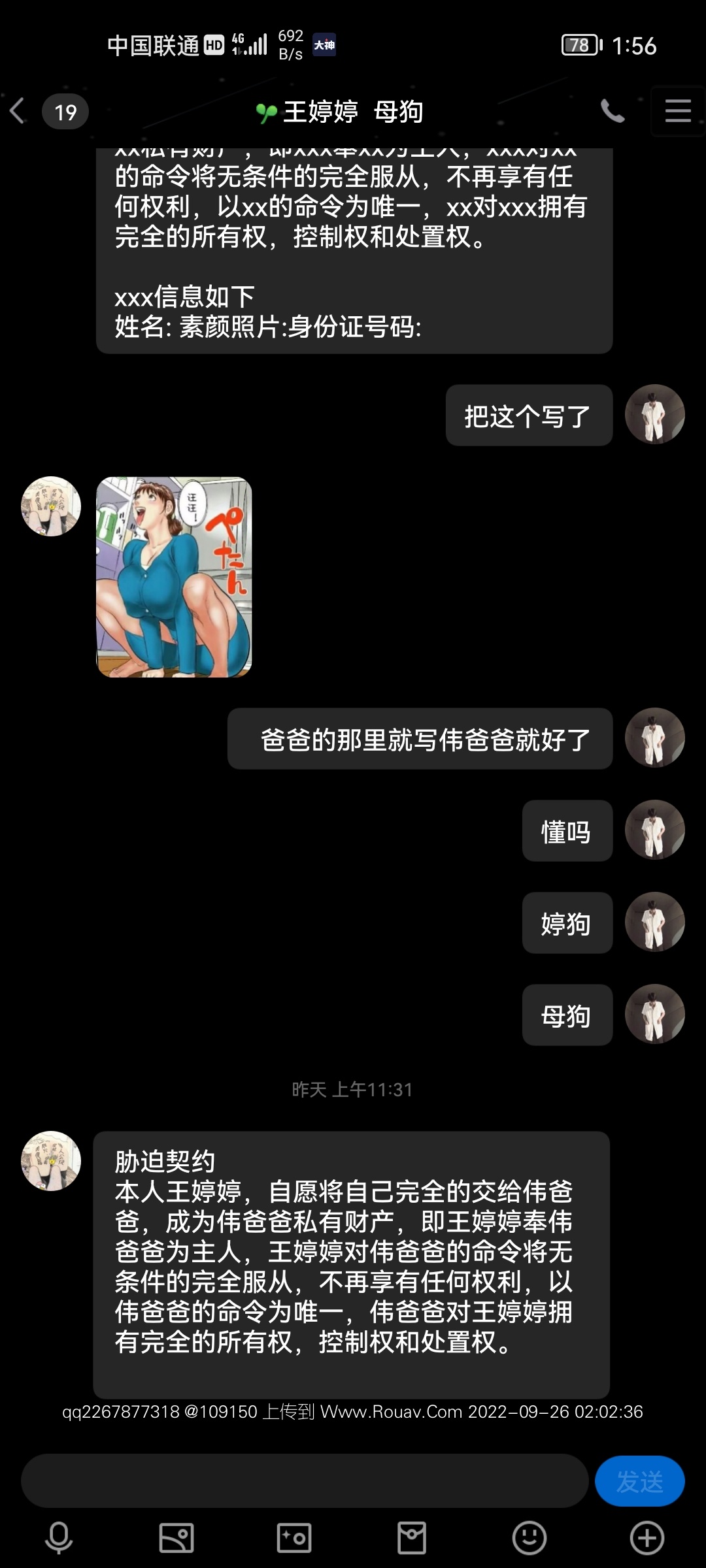Go back to the message list
Viewport: 706px width, 1568px height.
[18, 111]
